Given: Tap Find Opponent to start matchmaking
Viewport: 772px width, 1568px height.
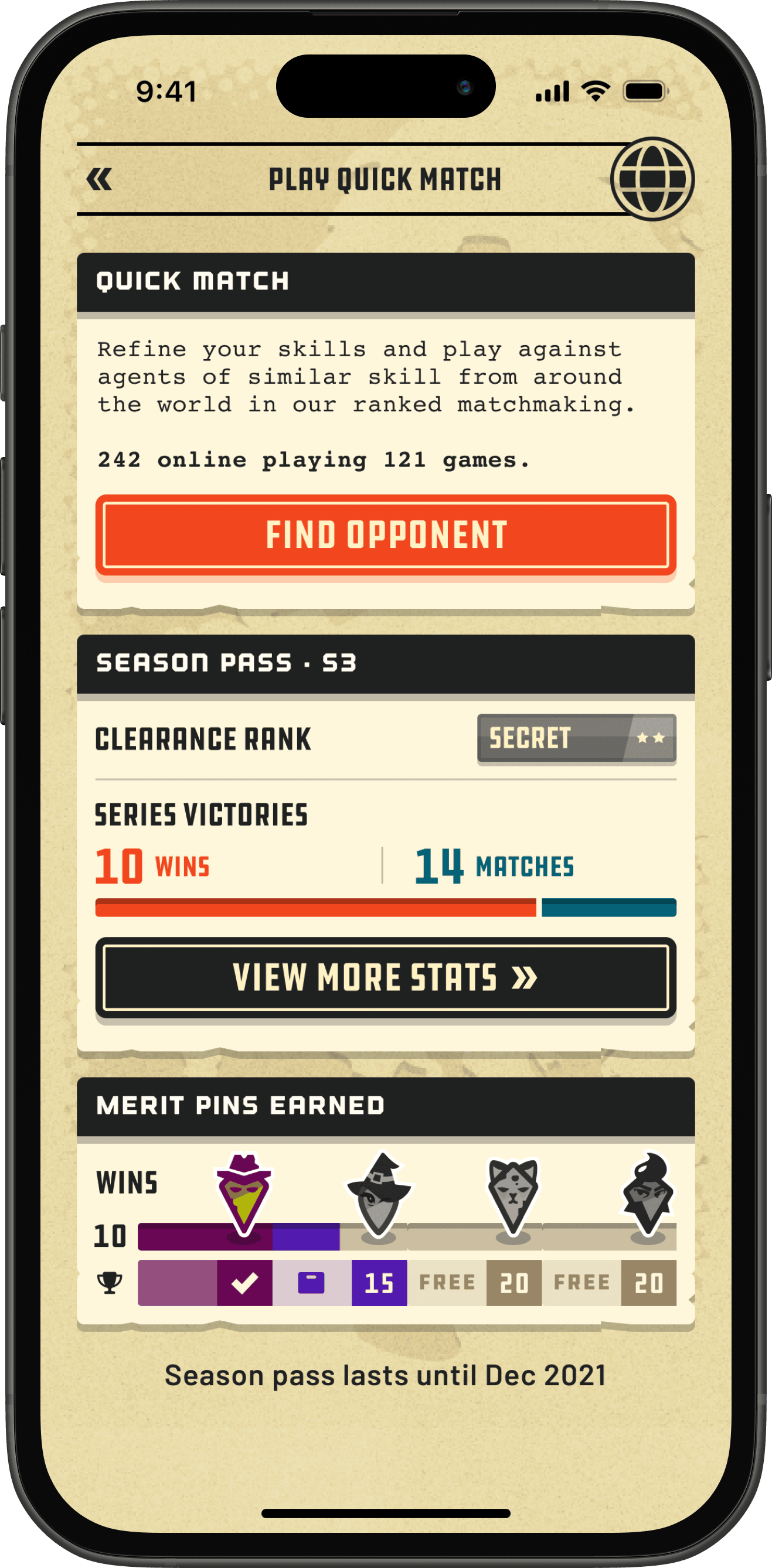Looking at the screenshot, I should (386, 535).
